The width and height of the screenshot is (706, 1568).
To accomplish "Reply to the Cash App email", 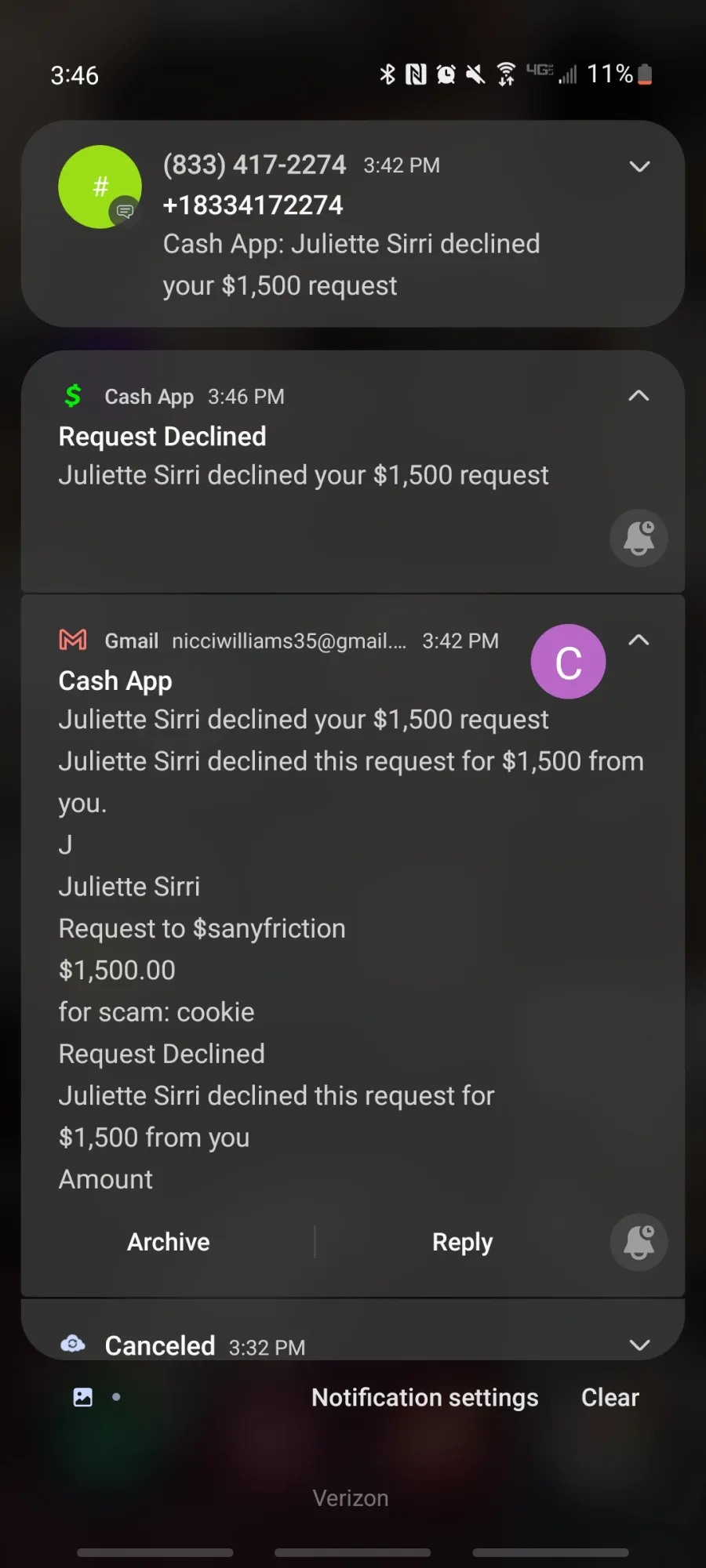I will (463, 1242).
